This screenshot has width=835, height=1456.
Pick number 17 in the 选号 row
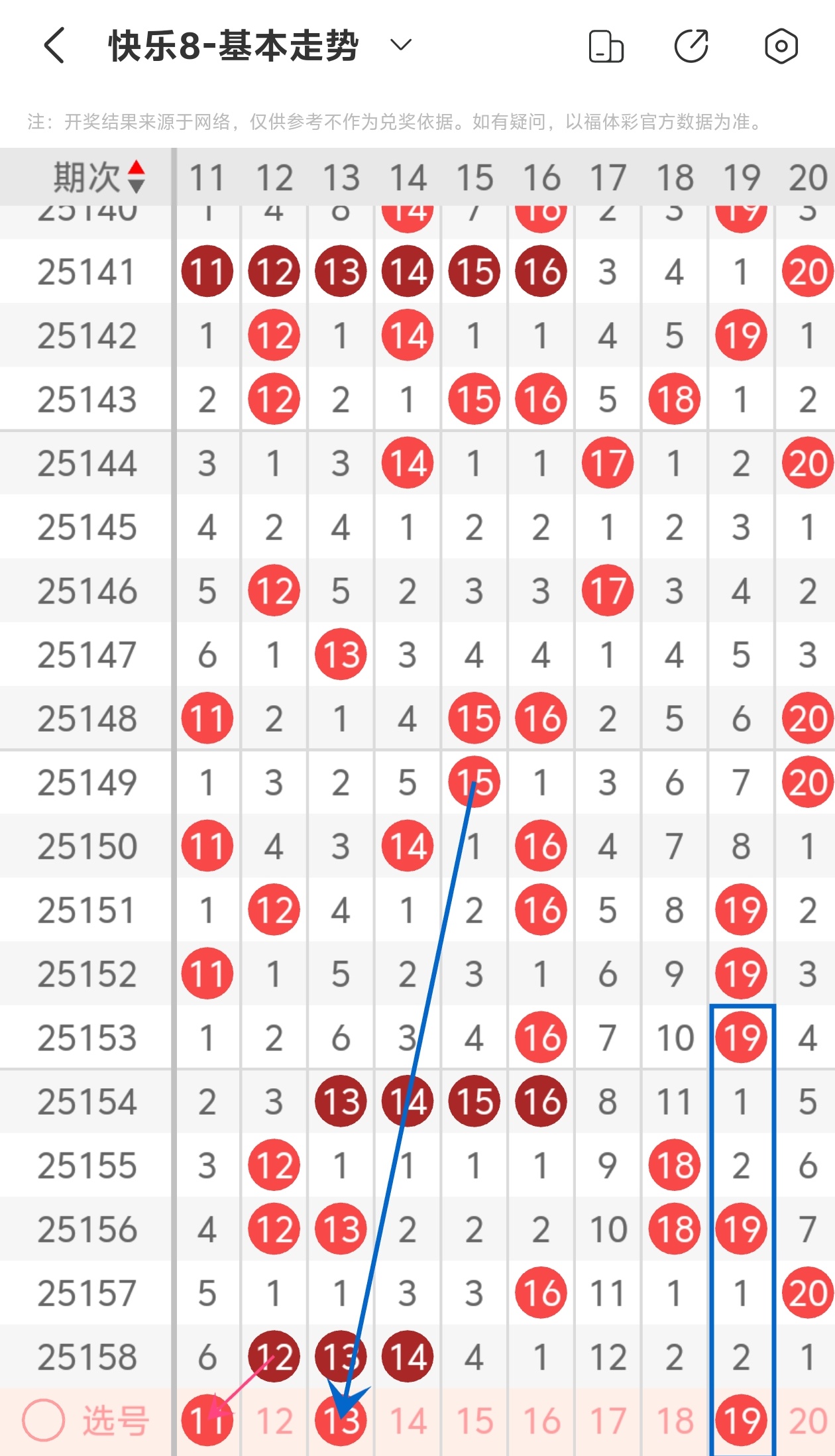coord(608,1421)
